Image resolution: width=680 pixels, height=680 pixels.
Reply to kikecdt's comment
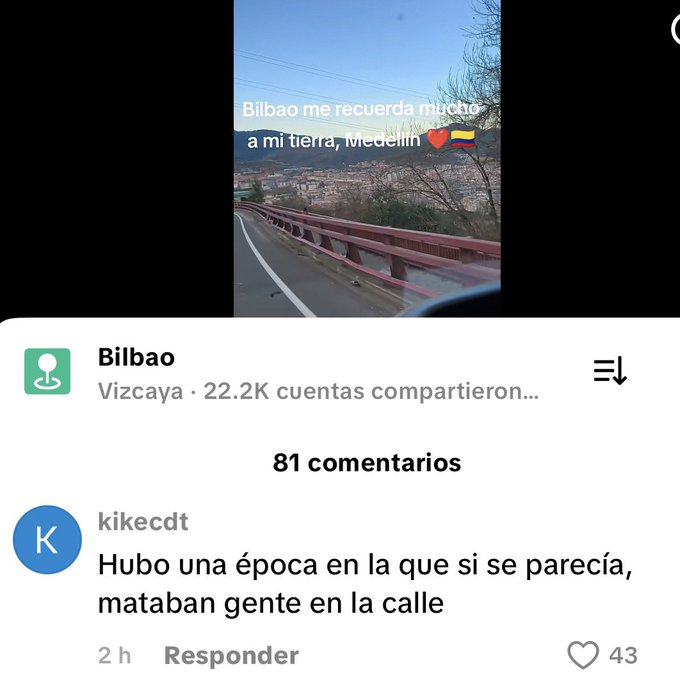(231, 656)
